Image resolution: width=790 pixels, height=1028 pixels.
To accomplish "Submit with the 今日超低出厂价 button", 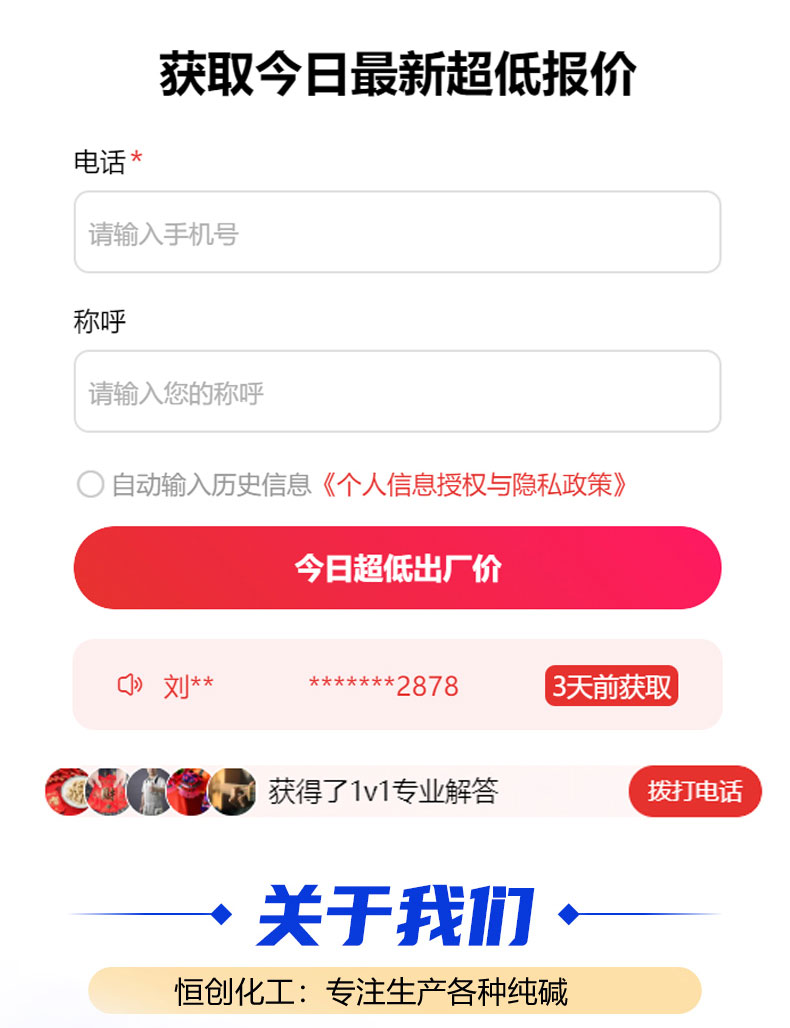I will 397,568.
